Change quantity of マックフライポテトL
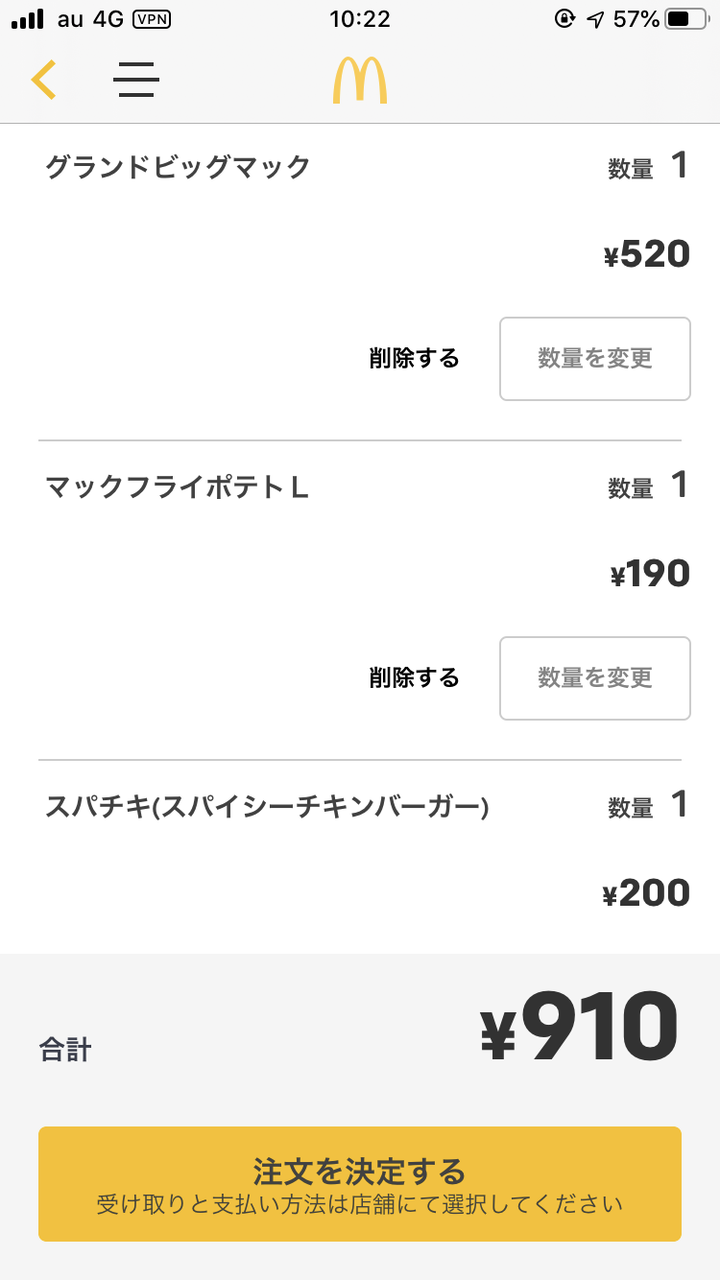This screenshot has height=1280, width=720. (594, 678)
